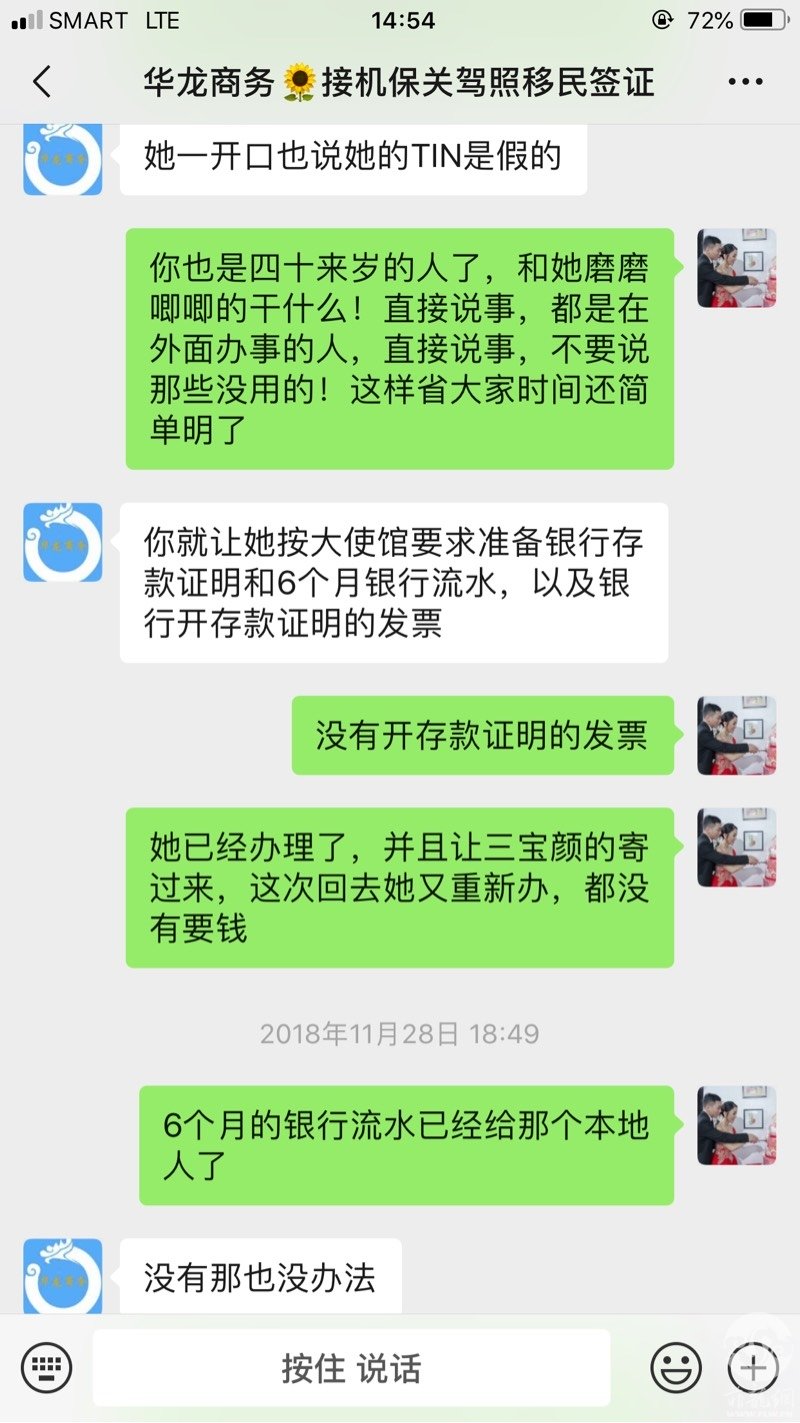Viewport: 800px width, 1423px height.
Task: Open contact avatar beside bank statement requirements message
Action: [x=63, y=543]
